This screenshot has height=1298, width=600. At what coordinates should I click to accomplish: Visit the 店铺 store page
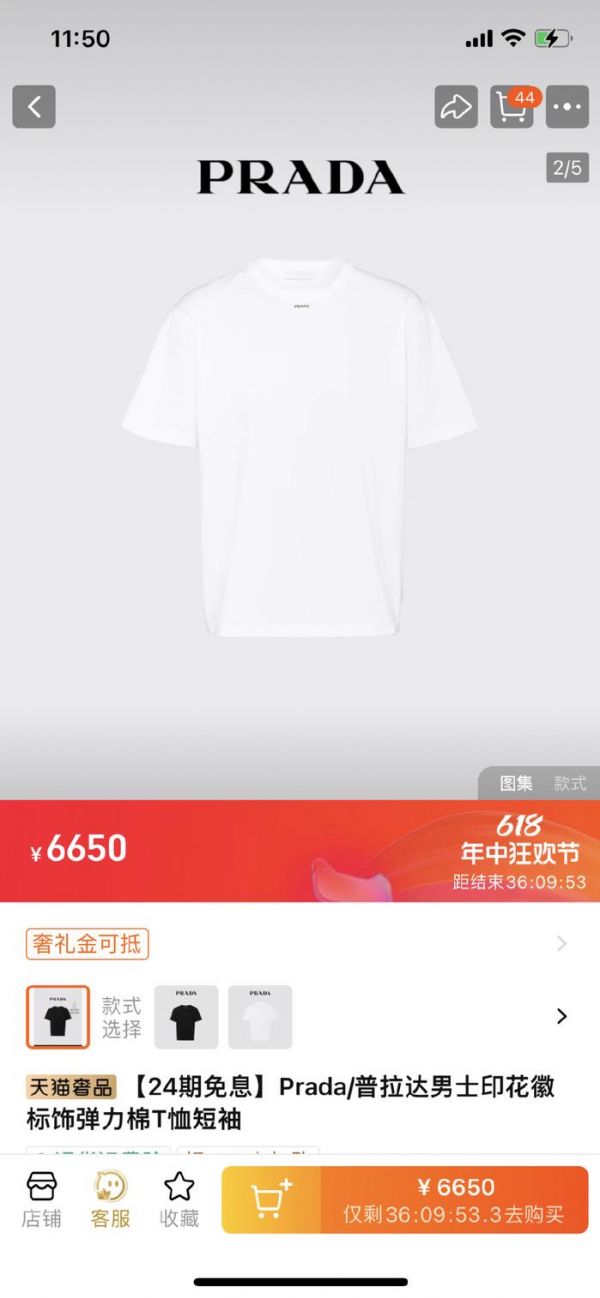click(42, 1200)
